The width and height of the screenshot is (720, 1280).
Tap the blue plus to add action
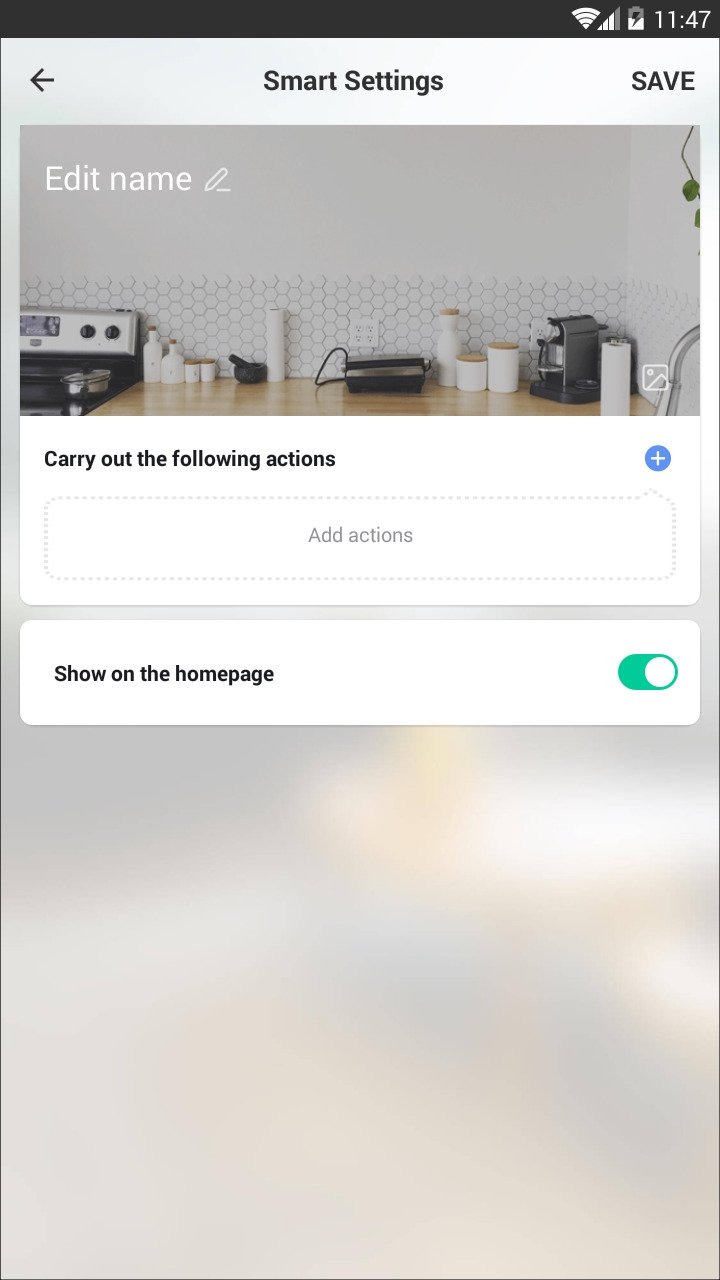(x=657, y=459)
